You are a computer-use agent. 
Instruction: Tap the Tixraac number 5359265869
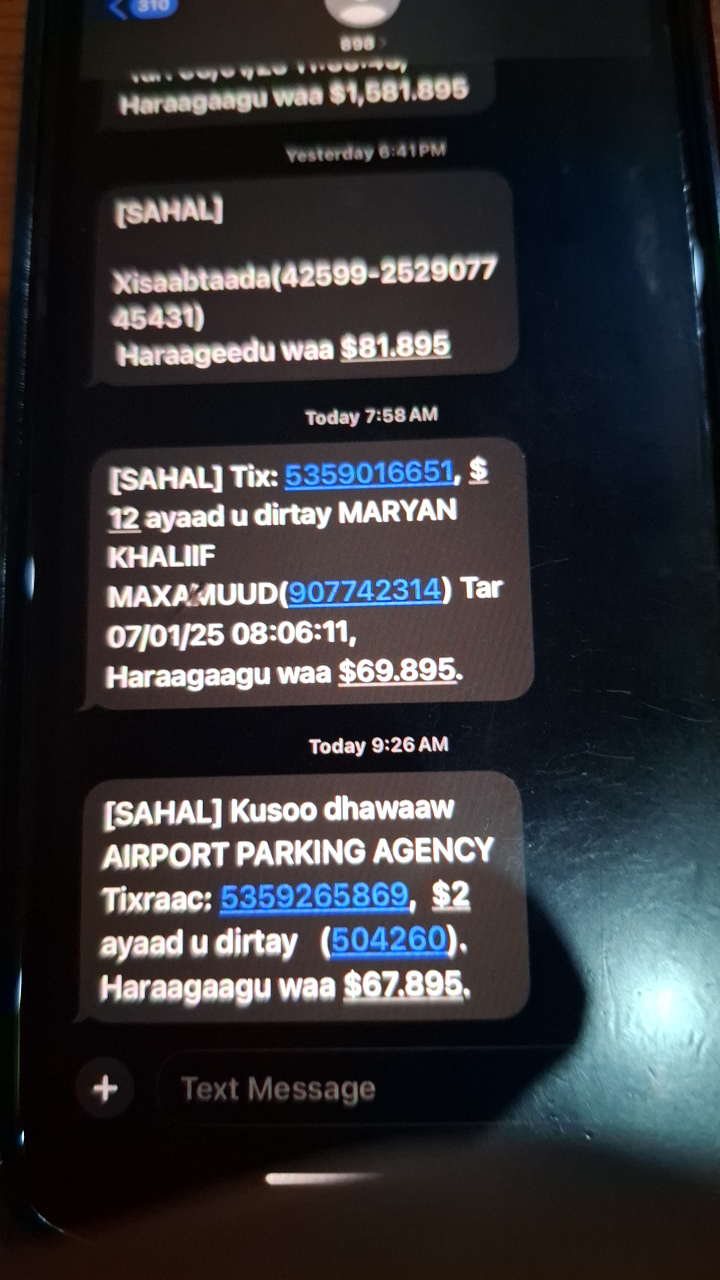pyautogui.click(x=314, y=897)
